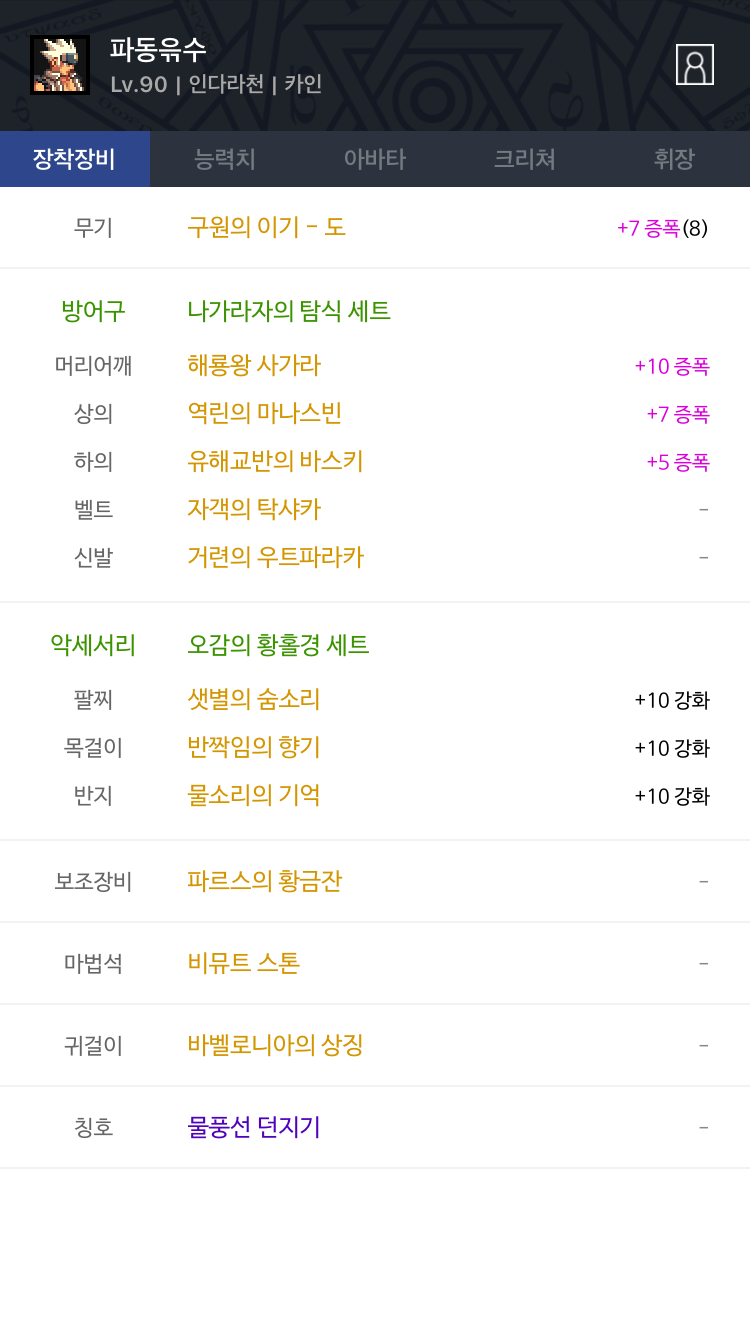750x1334 pixels.
Task: Open the 비뮤트 스톤 magic stone item
Action: (244, 963)
